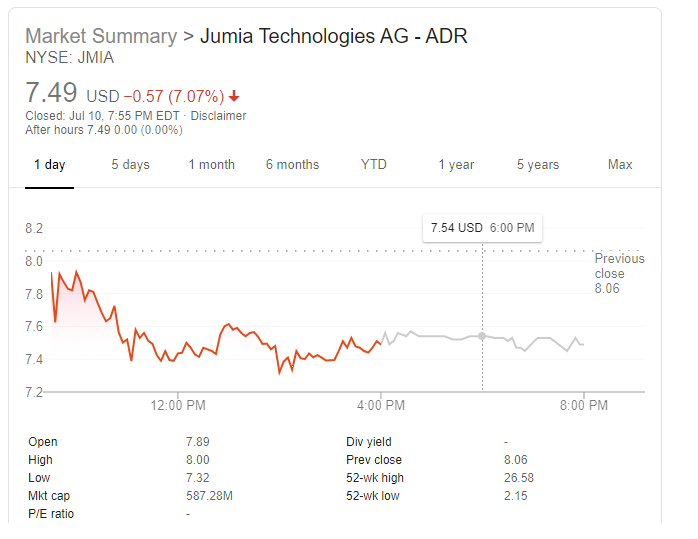Switch to the 5 days tab
Viewport: 698px width, 539px height.
130,165
